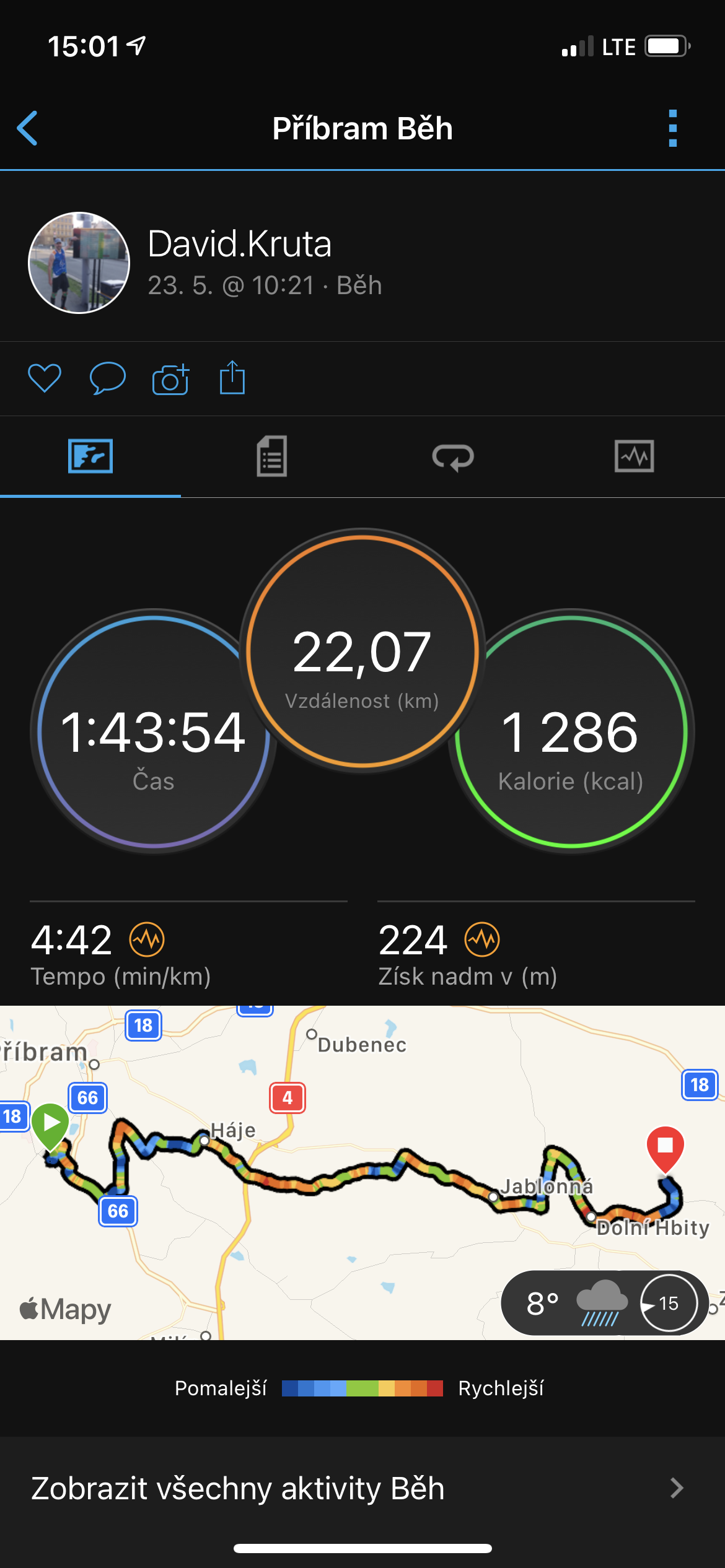This screenshot has height=1568, width=725.
Task: Open the 8° weather widget on map
Action: pos(604,1303)
